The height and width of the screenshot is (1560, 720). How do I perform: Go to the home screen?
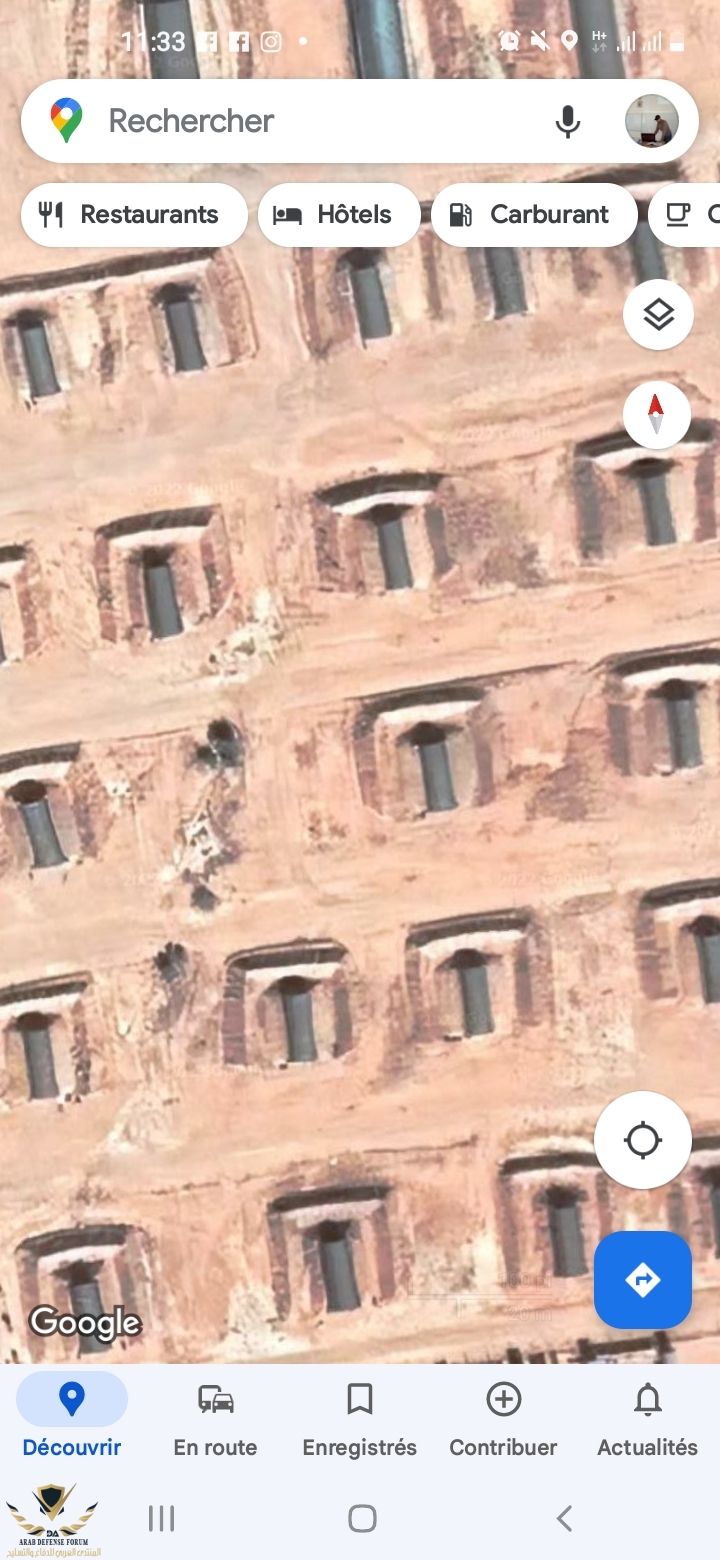[362, 1518]
